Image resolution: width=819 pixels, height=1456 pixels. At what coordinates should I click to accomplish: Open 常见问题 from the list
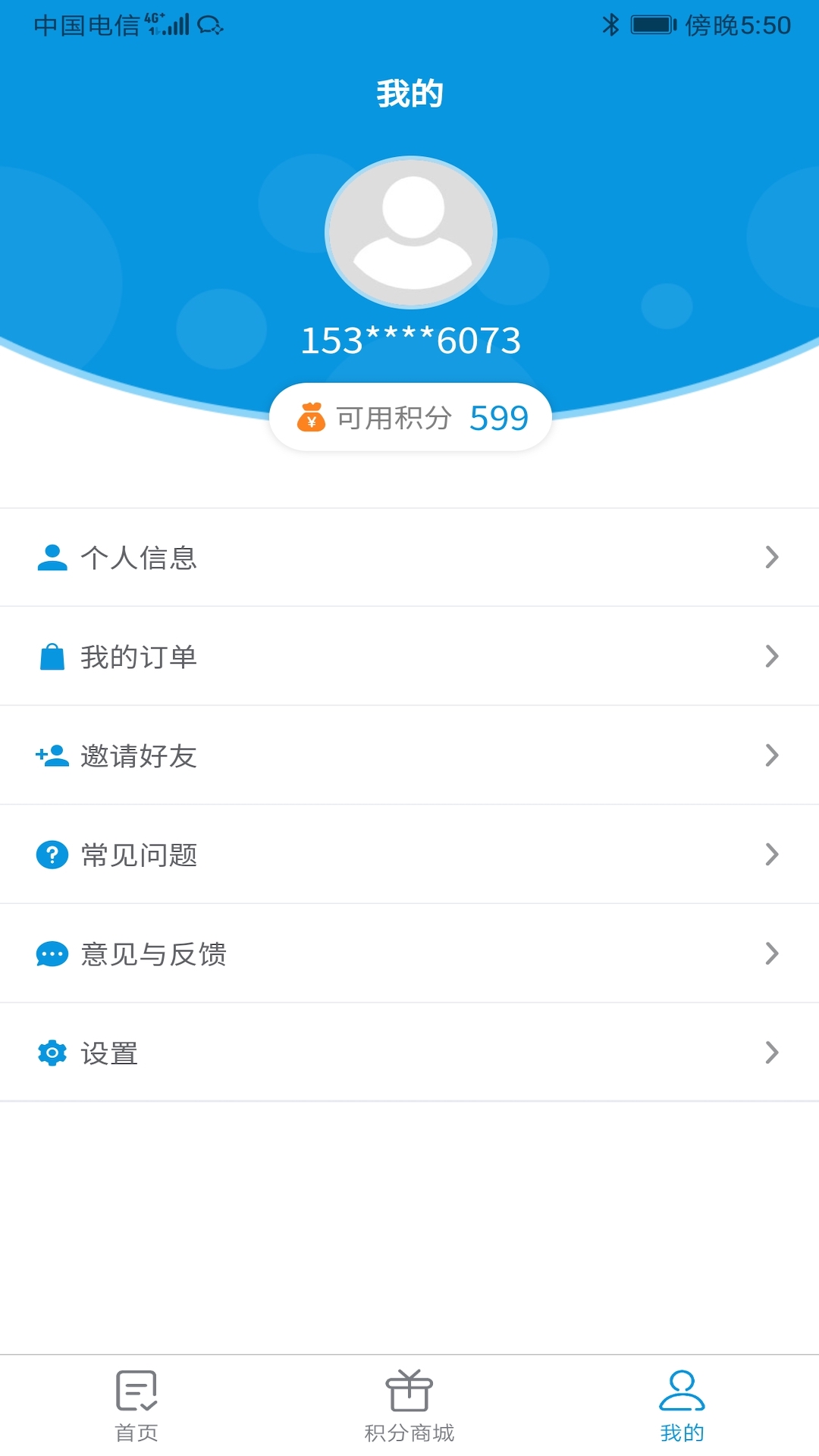coord(409,855)
